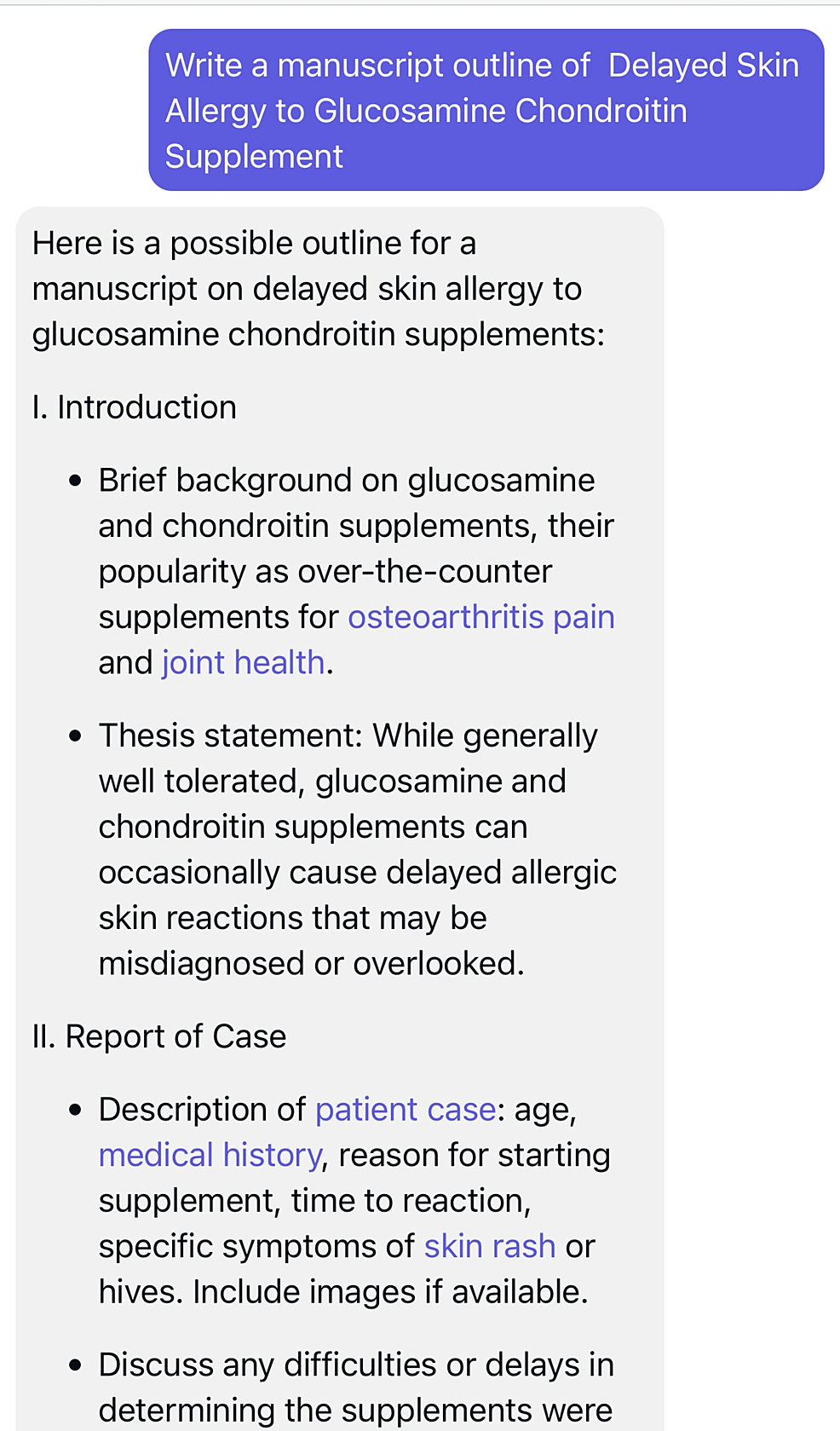Select the 'I. Introduction' heading text

point(134,407)
